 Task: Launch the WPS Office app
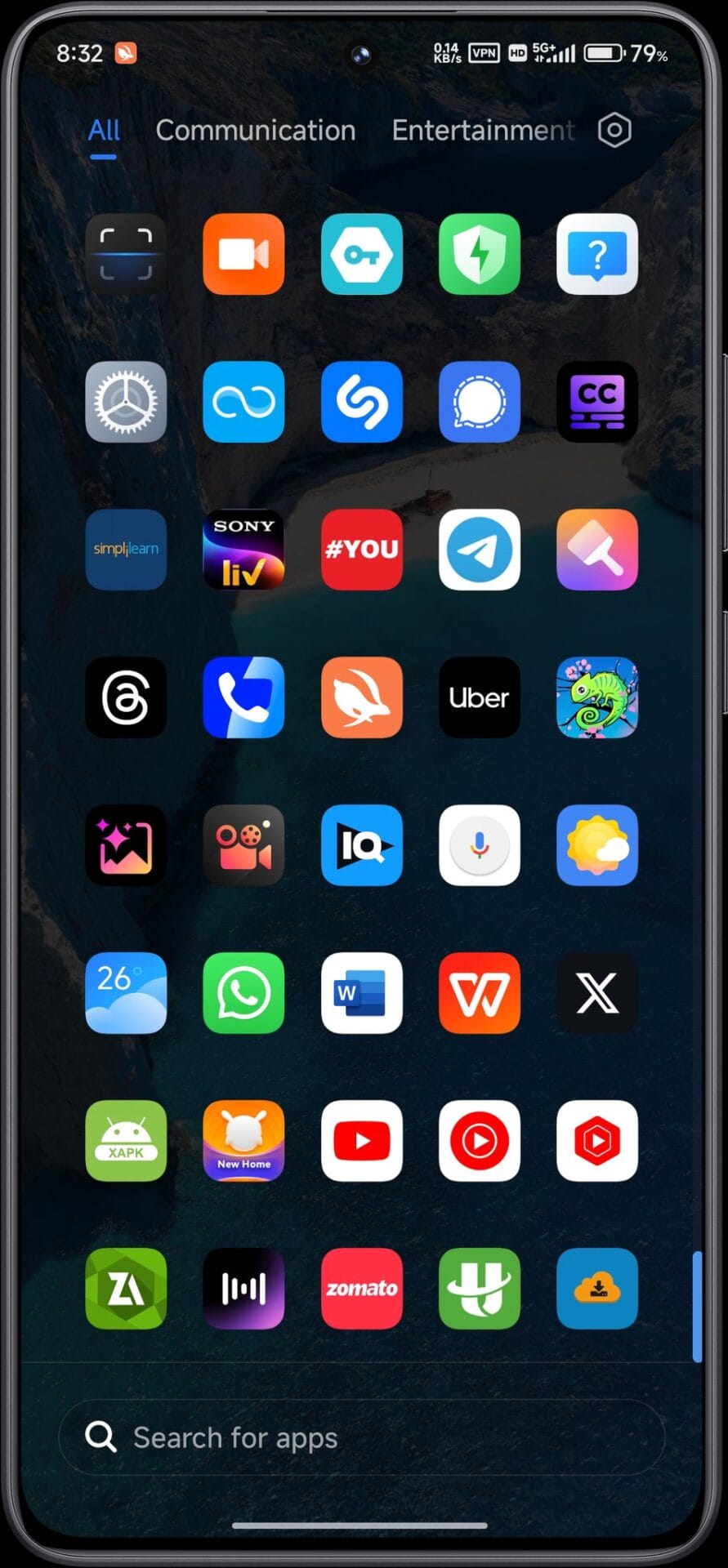(x=480, y=993)
